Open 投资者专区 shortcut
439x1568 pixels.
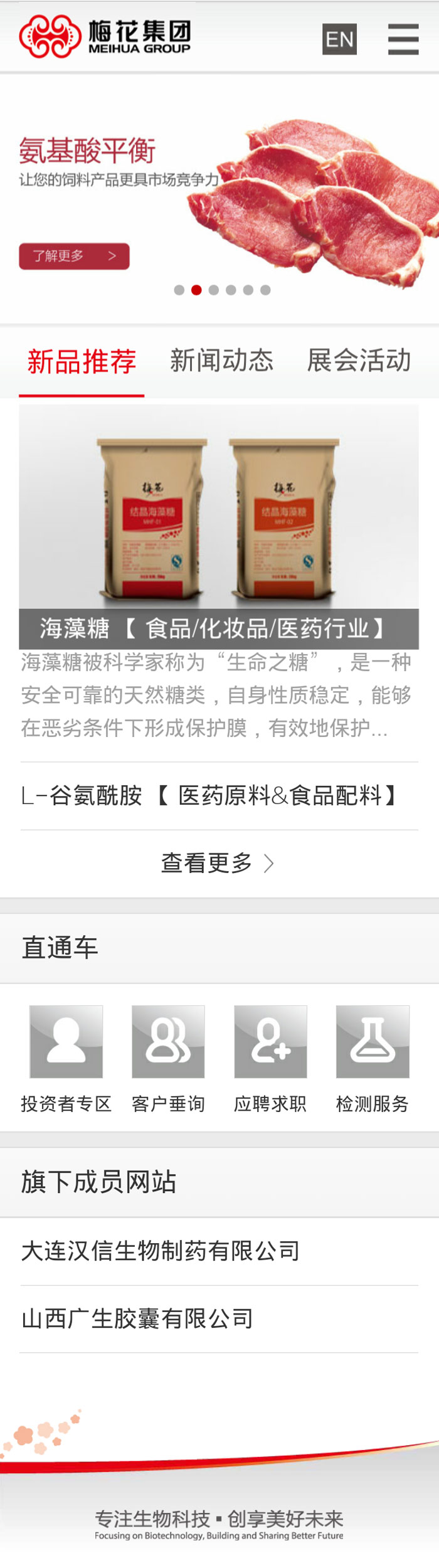[66, 1058]
